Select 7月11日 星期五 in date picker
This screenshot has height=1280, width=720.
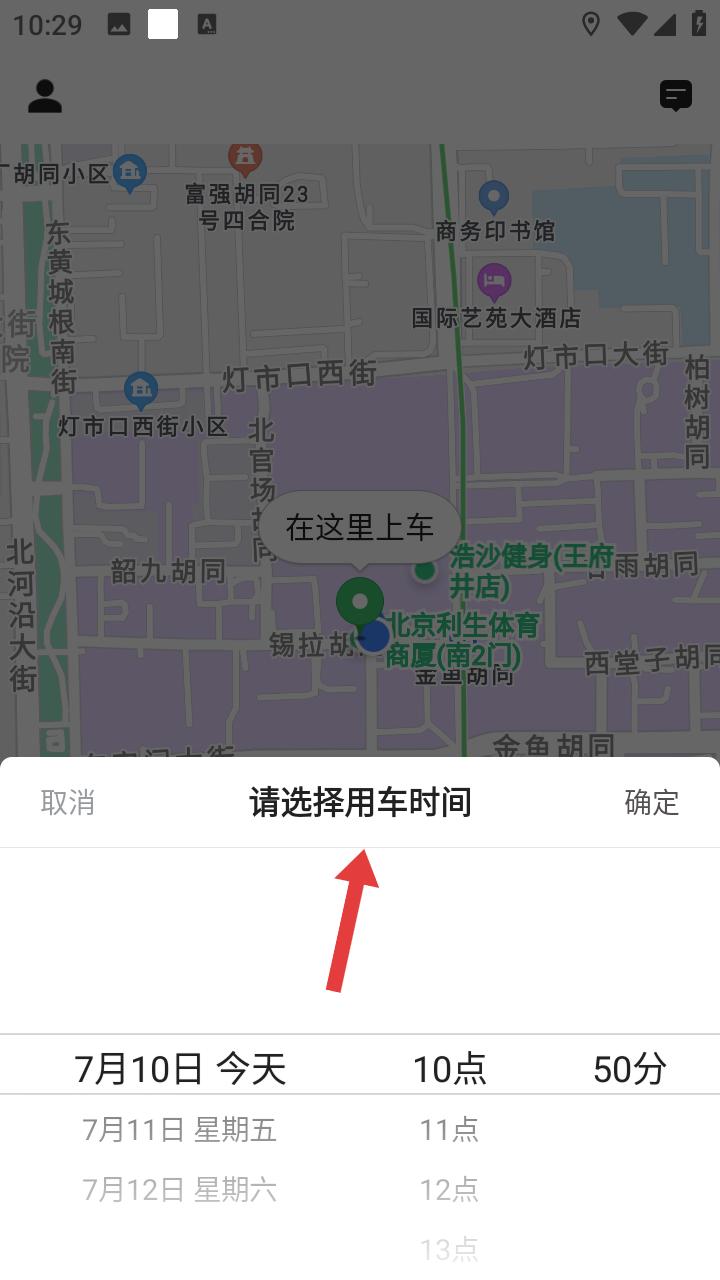[x=179, y=1130]
